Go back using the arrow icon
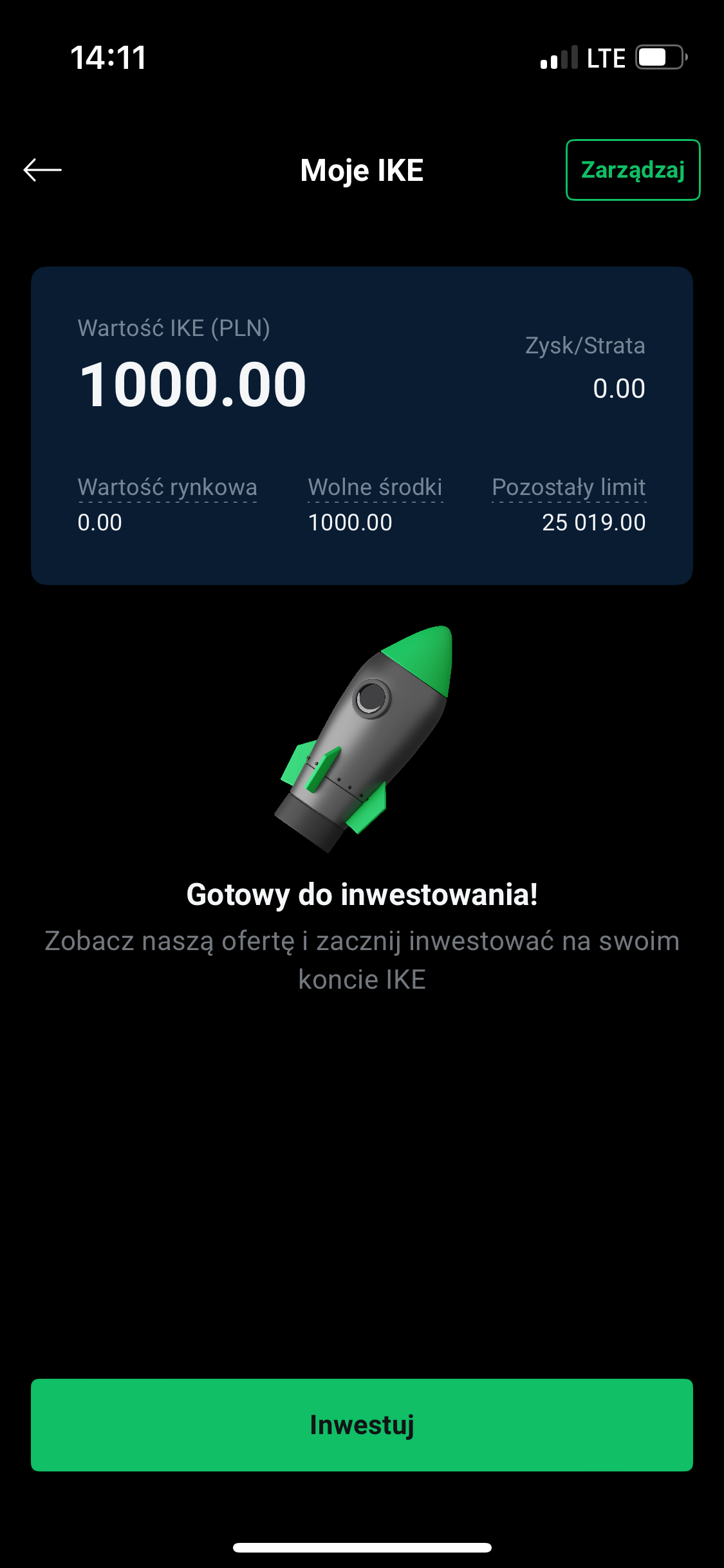Image resolution: width=724 pixels, height=1568 pixels. (42, 170)
